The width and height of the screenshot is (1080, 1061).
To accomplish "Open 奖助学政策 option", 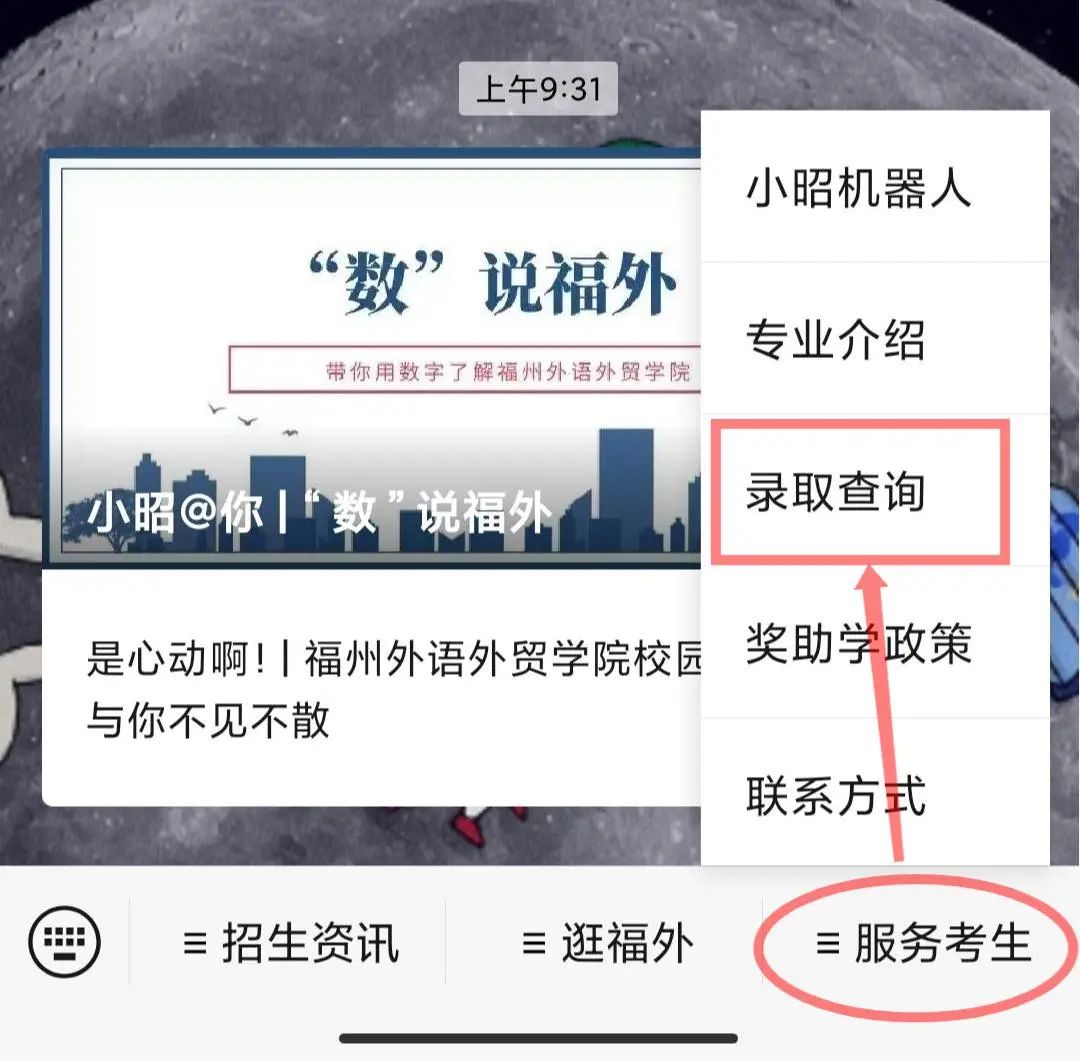I will [x=858, y=643].
